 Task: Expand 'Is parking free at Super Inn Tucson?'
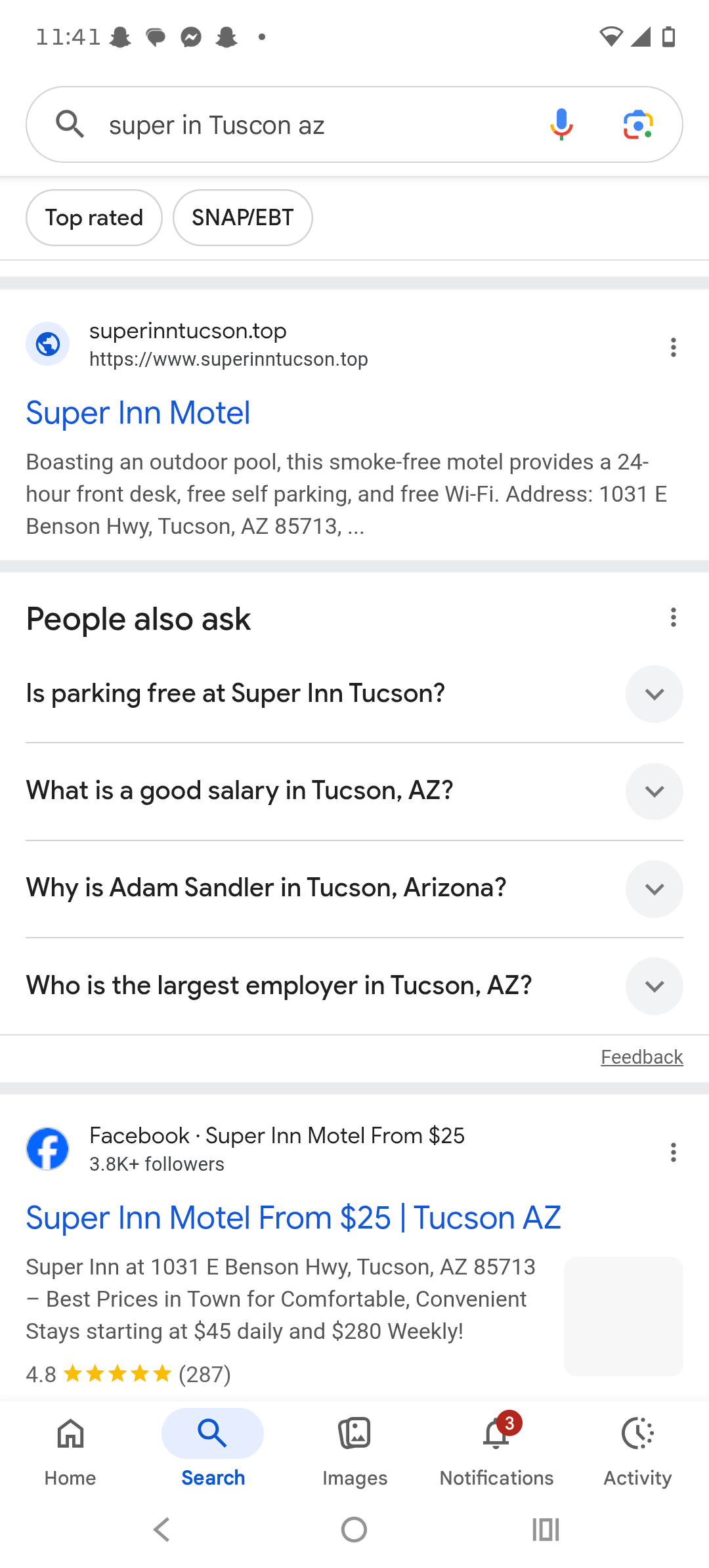(654, 694)
